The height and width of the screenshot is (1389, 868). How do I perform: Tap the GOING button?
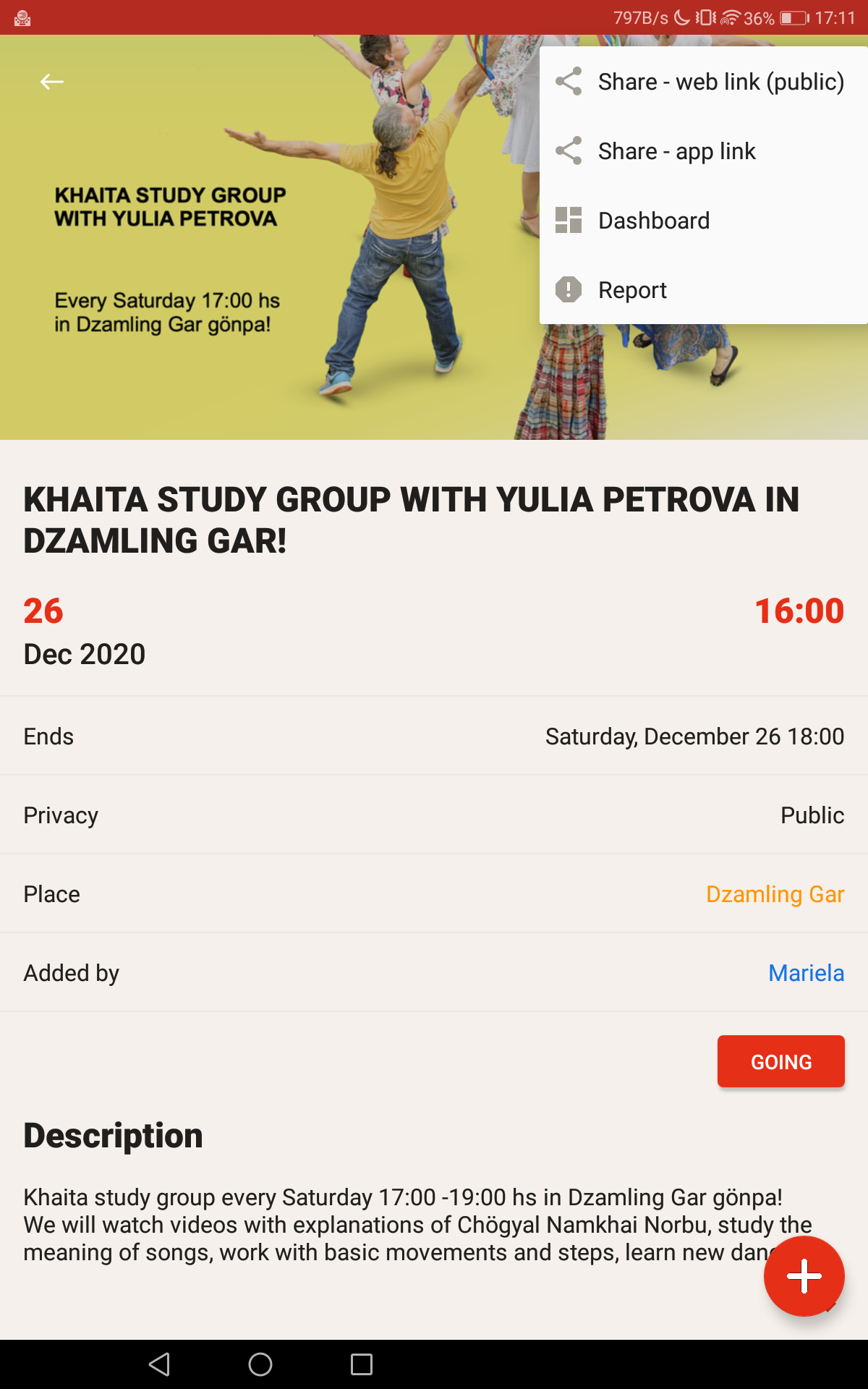pos(780,1061)
